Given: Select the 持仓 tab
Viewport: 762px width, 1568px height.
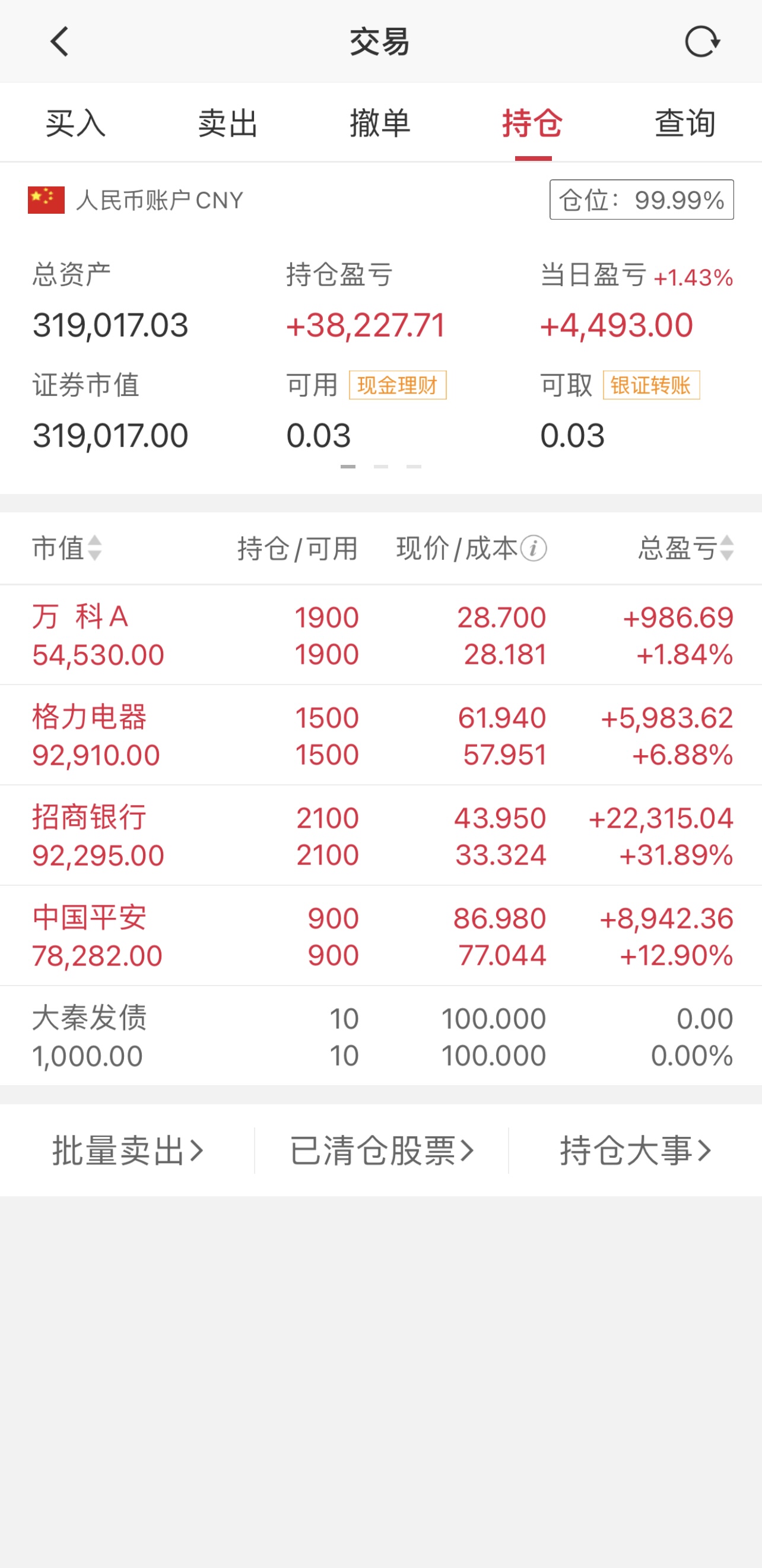Looking at the screenshot, I should coord(532,123).
